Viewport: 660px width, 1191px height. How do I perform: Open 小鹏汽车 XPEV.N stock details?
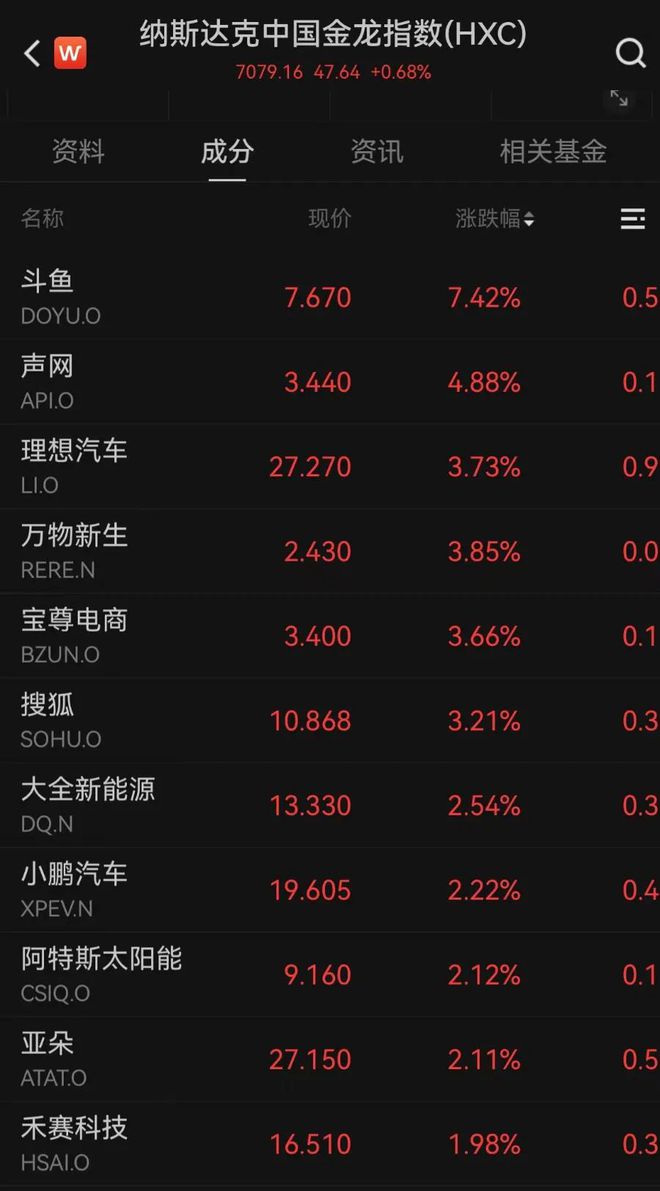(x=330, y=890)
